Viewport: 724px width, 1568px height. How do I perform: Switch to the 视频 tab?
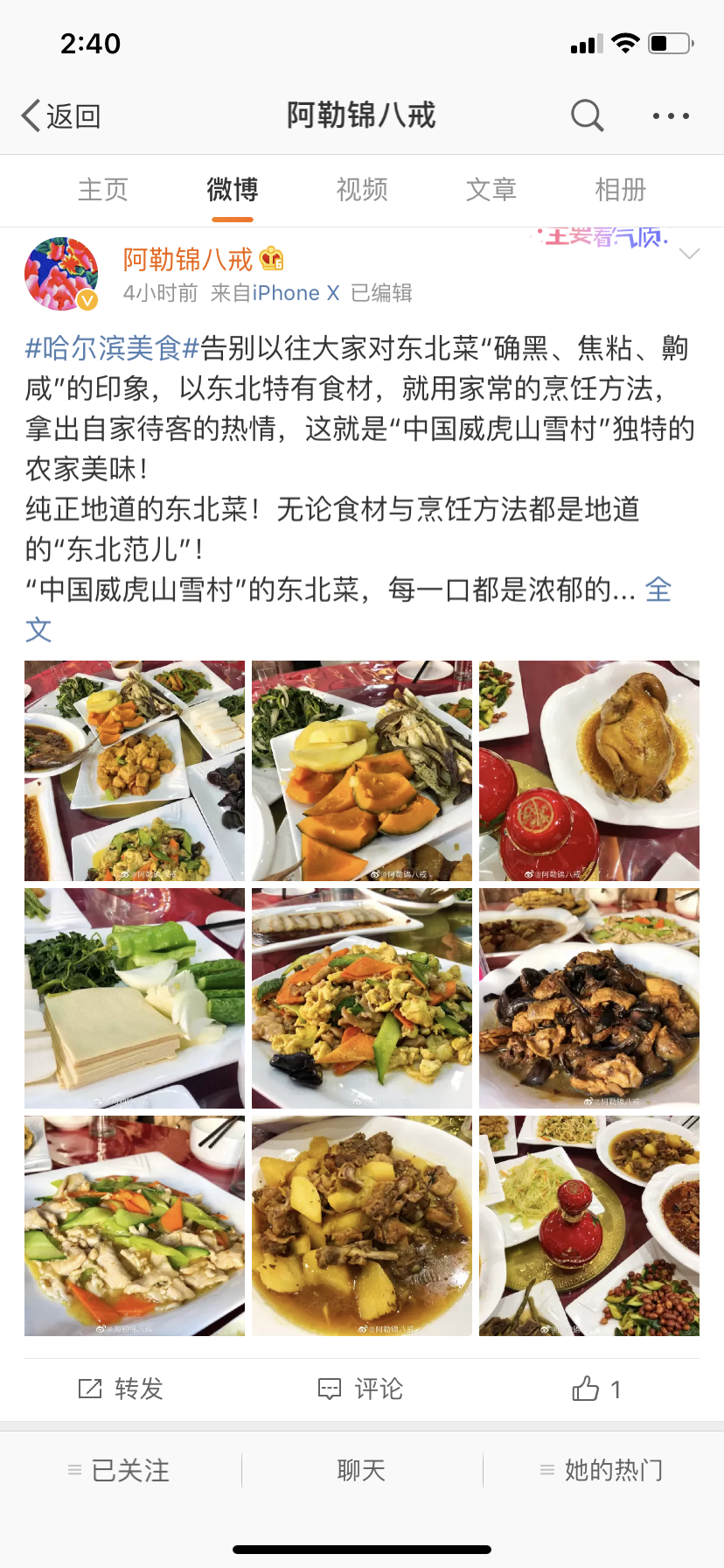[362, 189]
